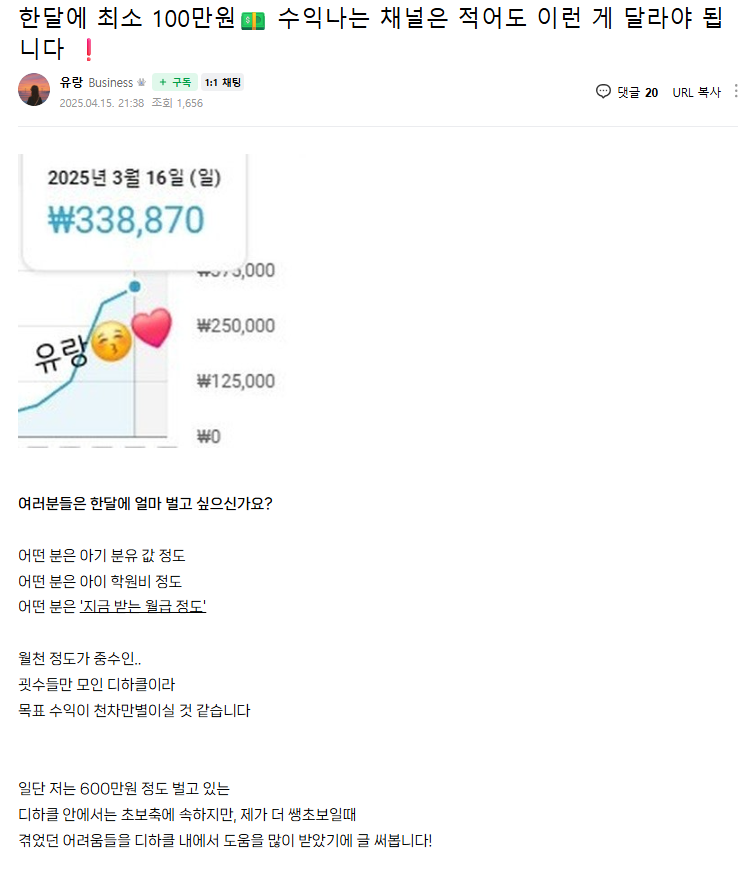Tap the 구독 subscribe button
The image size is (753, 880).
click(x=174, y=83)
